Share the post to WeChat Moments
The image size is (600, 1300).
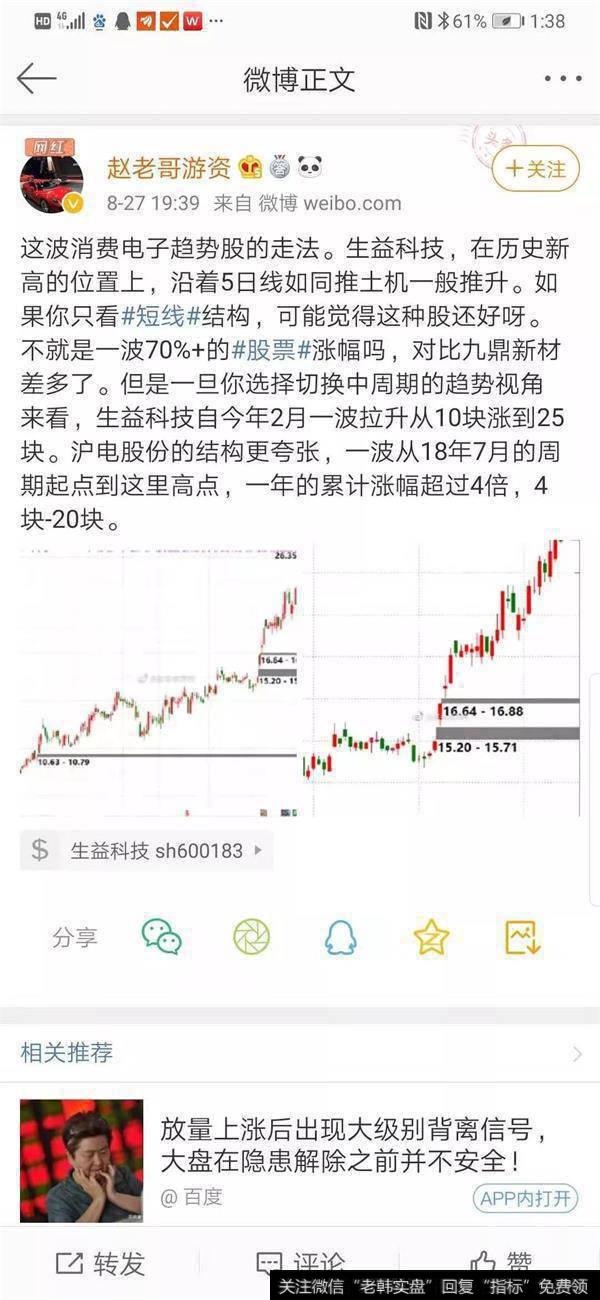coord(251,937)
